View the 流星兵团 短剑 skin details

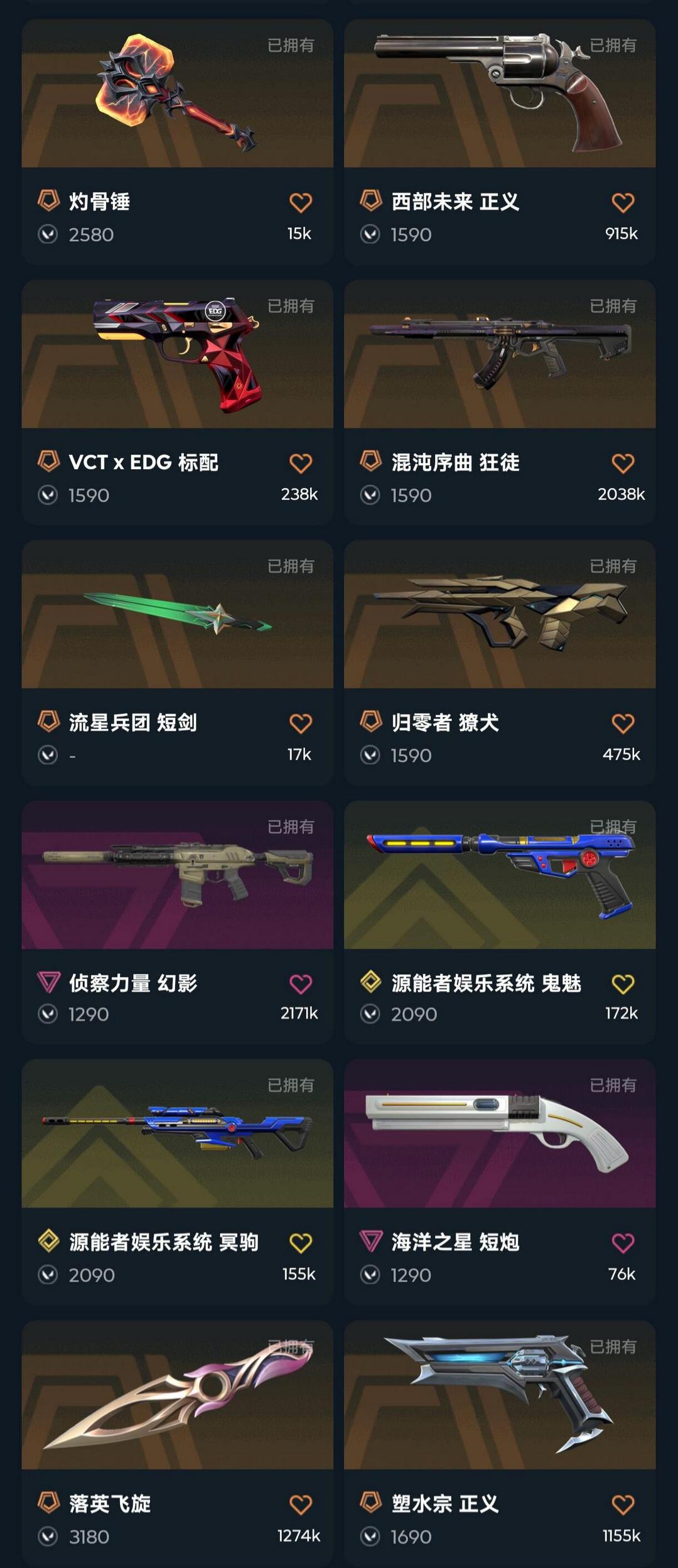coord(177,615)
